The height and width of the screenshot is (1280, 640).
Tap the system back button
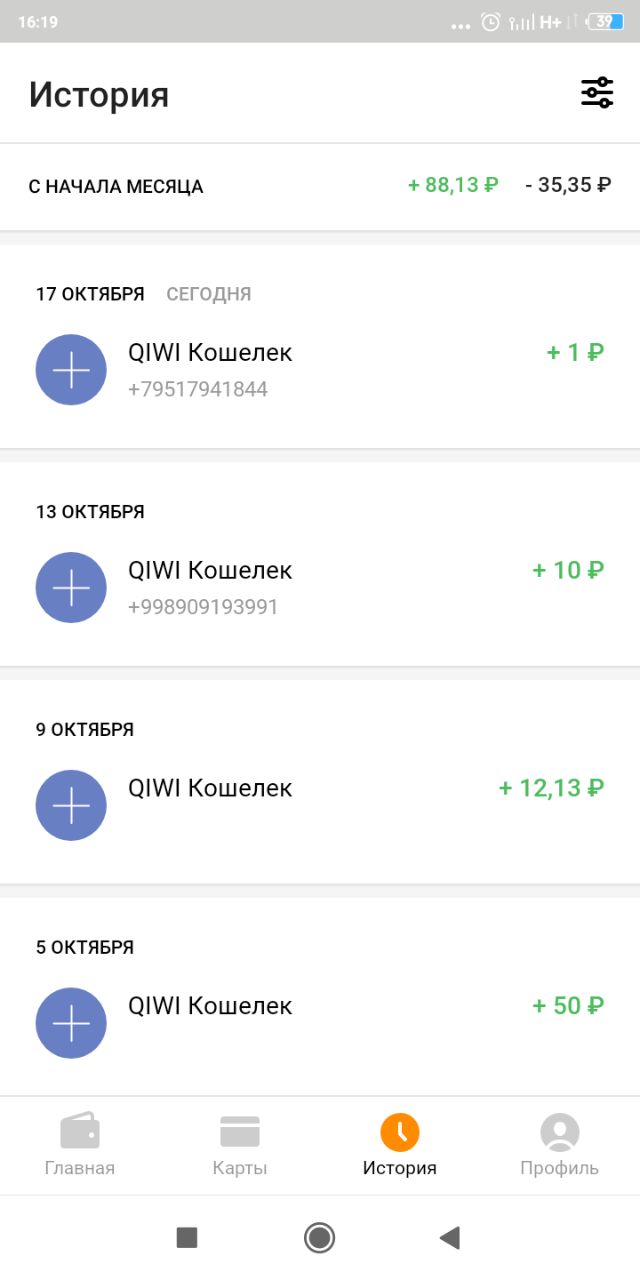(449, 1238)
